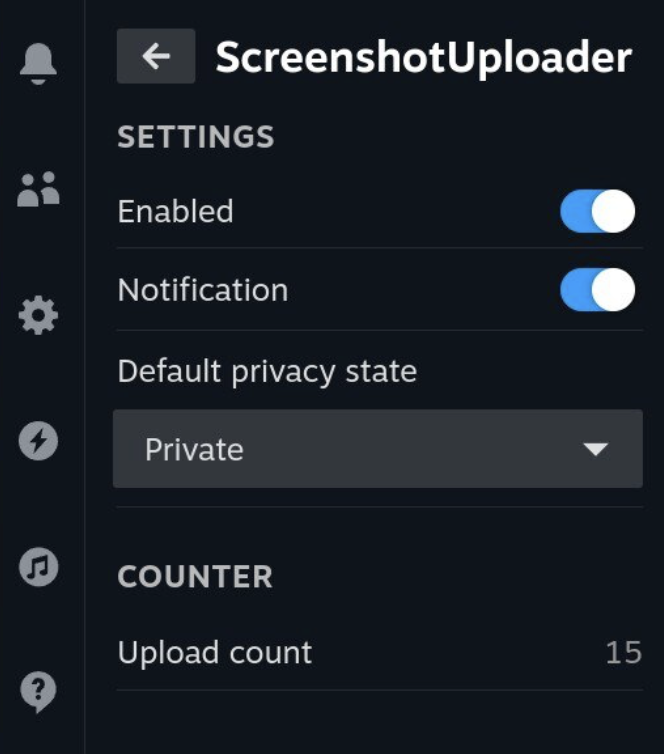
Task: Open the music note tab
Action: click(x=39, y=567)
